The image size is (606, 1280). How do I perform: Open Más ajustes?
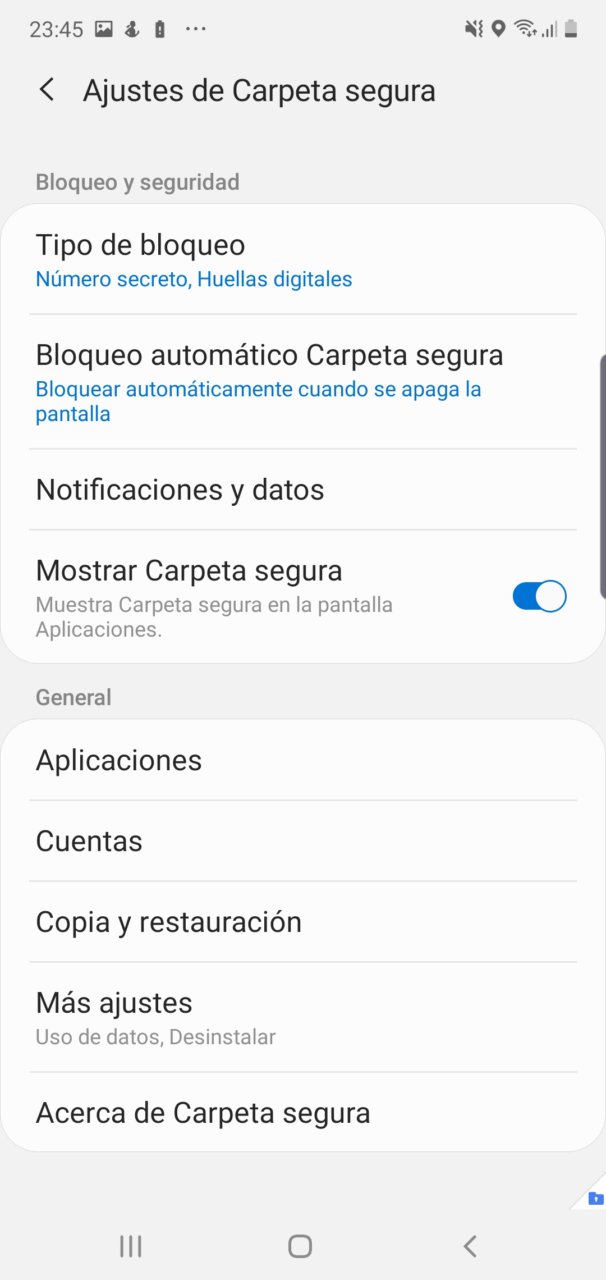point(303,1018)
